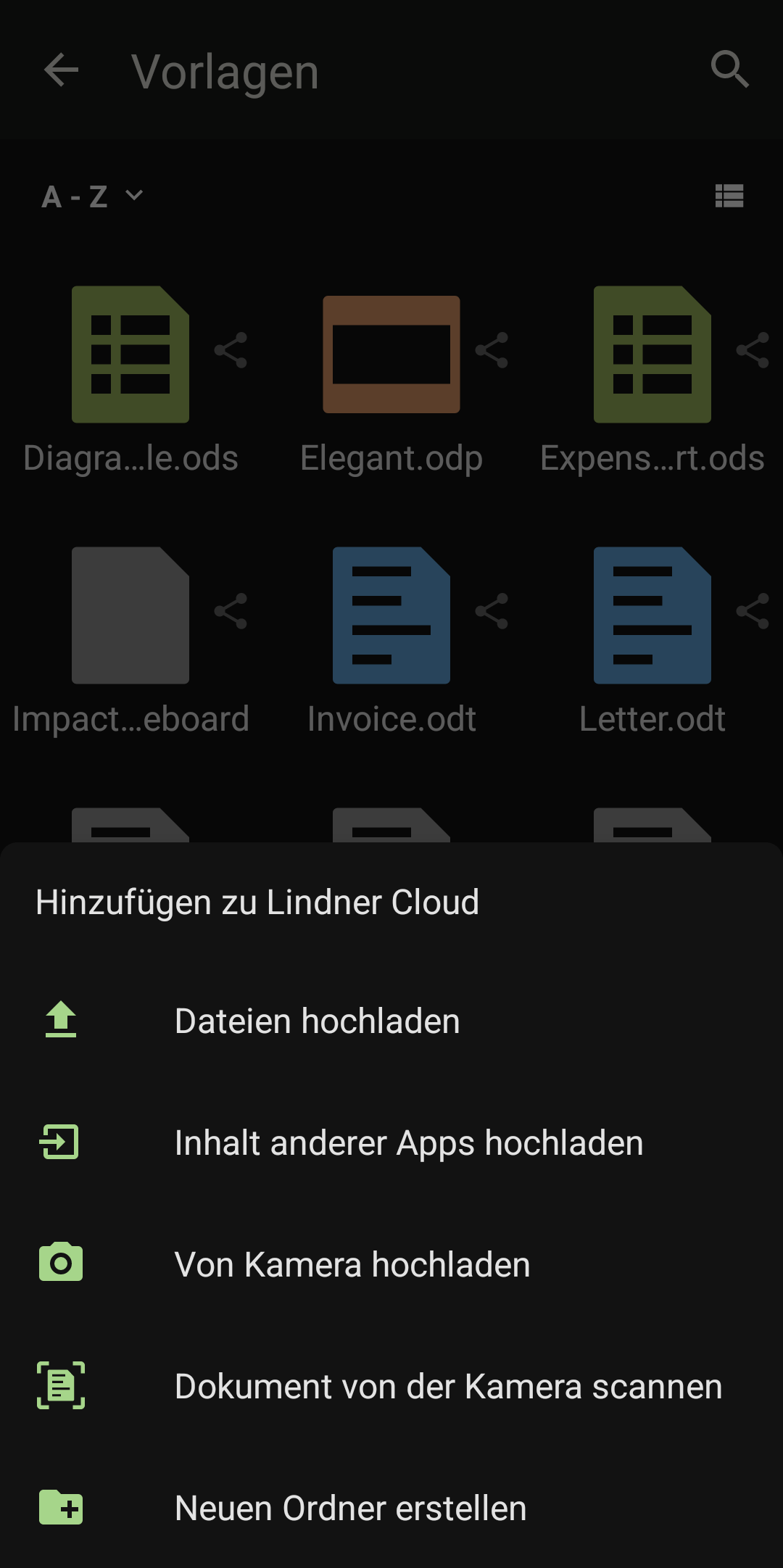Open the Impact whiteboard file

[130, 615]
